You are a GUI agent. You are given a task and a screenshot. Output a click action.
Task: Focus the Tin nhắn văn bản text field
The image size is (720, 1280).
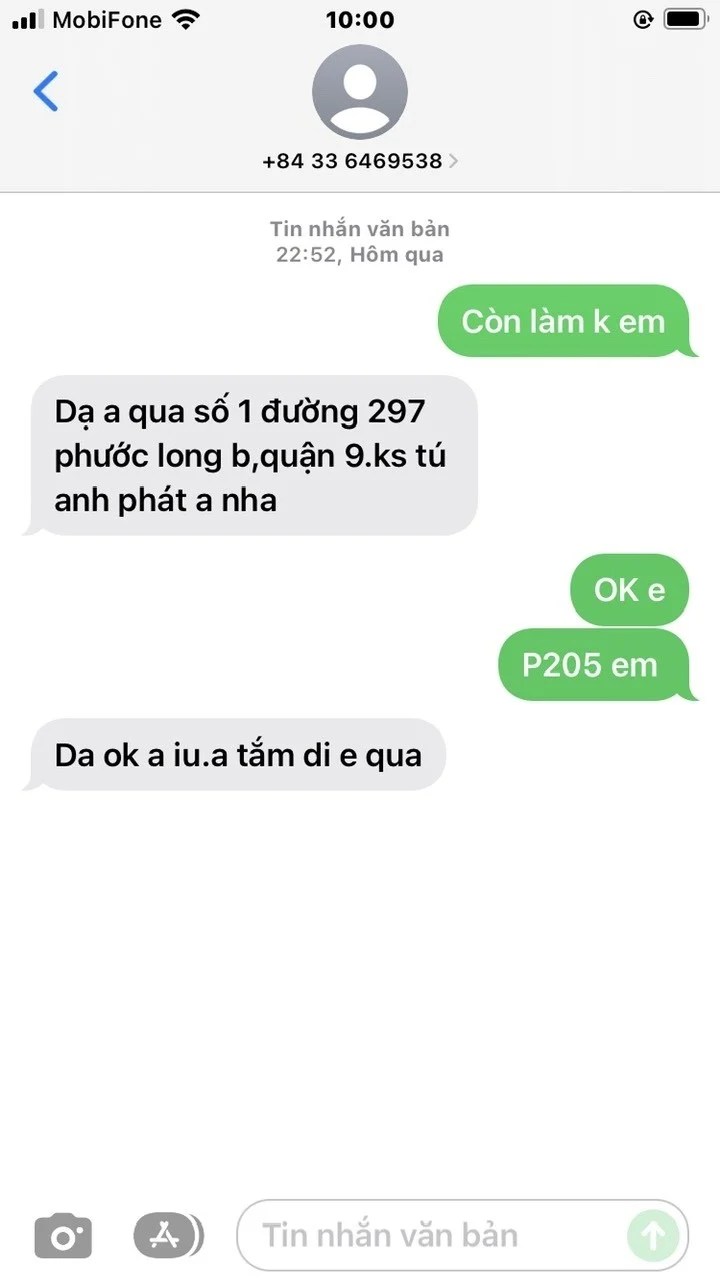pyautogui.click(x=430, y=1236)
